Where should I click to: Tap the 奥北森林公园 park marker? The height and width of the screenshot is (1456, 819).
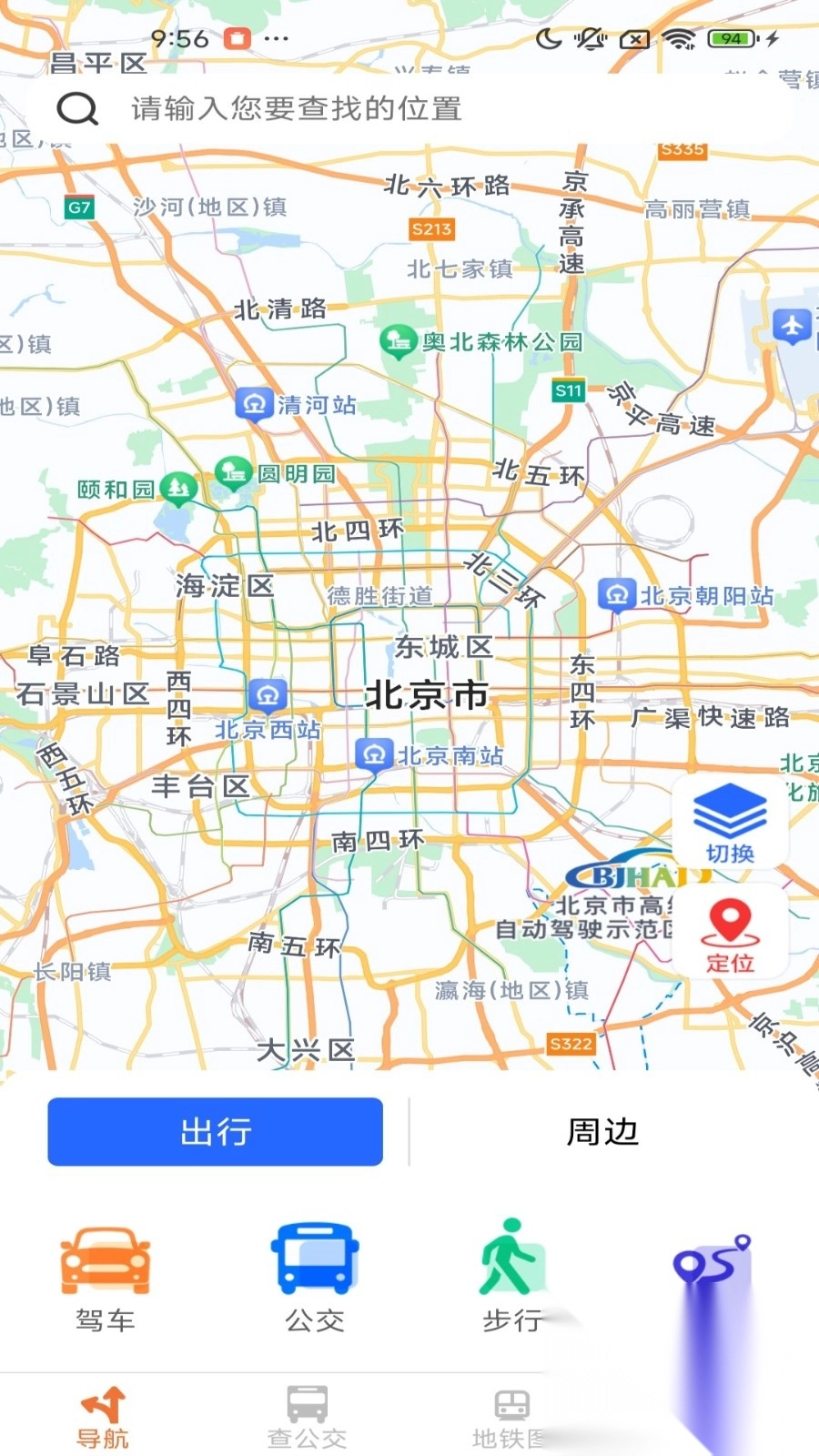click(398, 341)
